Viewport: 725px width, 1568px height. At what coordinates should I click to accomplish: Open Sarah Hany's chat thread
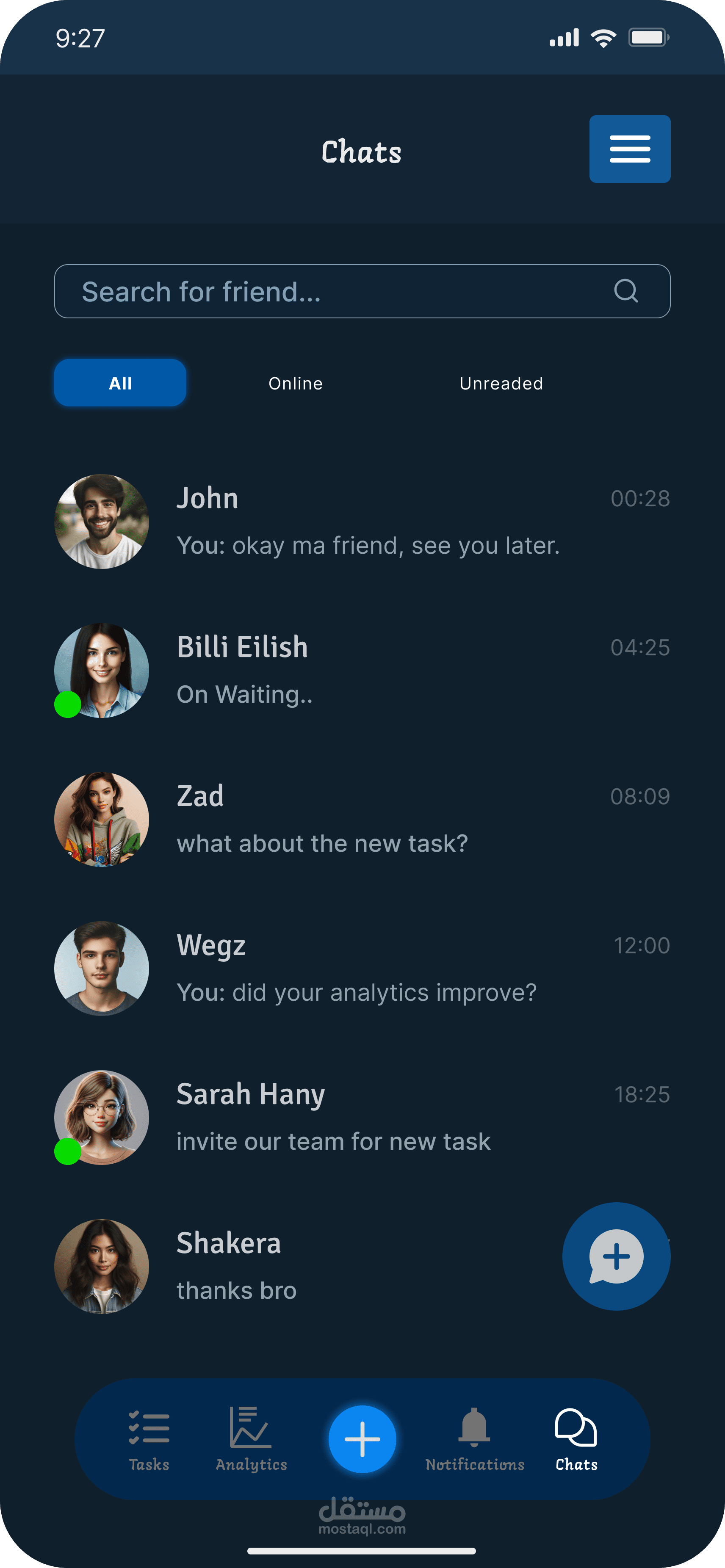point(362,1118)
